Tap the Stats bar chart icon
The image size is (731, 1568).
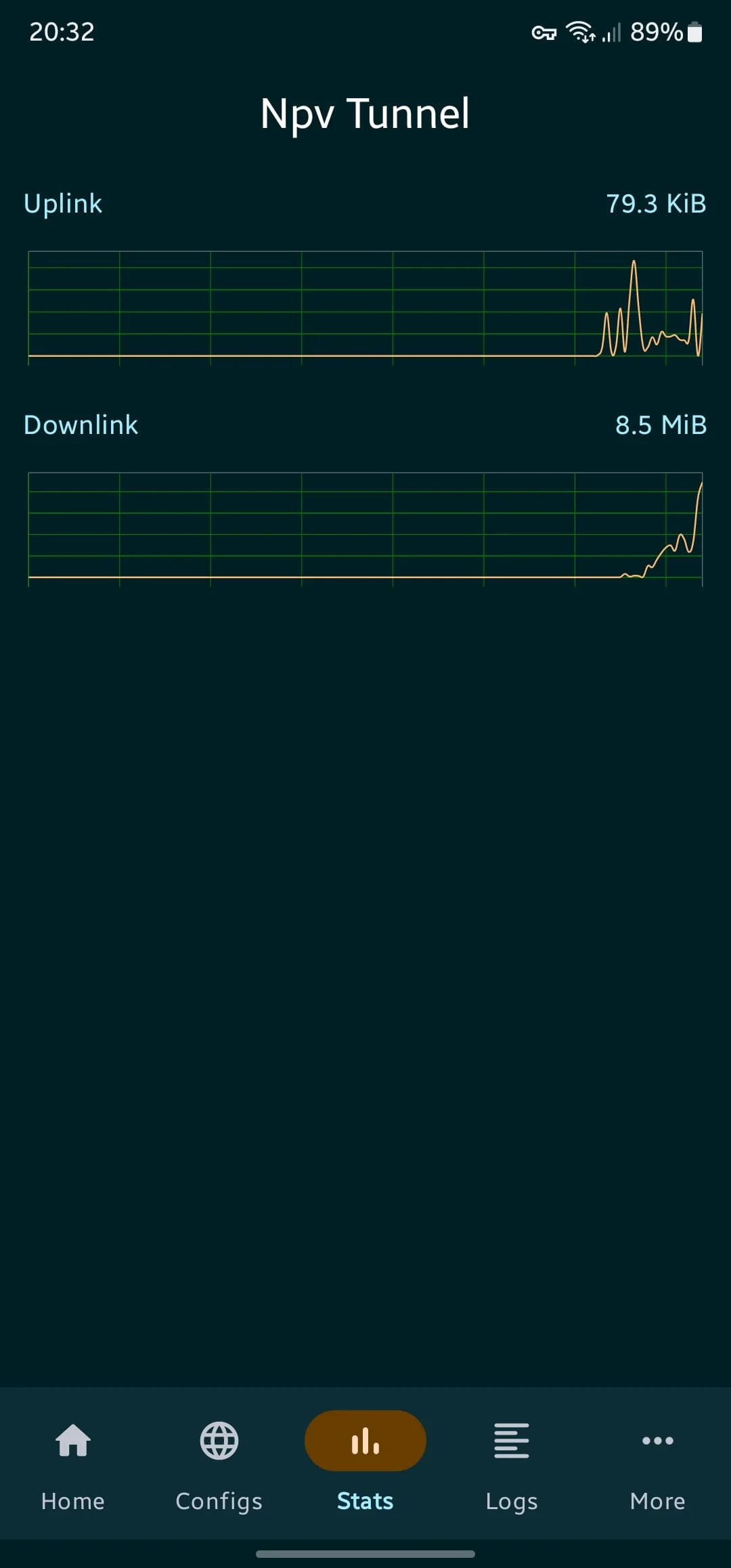pyautogui.click(x=364, y=1441)
